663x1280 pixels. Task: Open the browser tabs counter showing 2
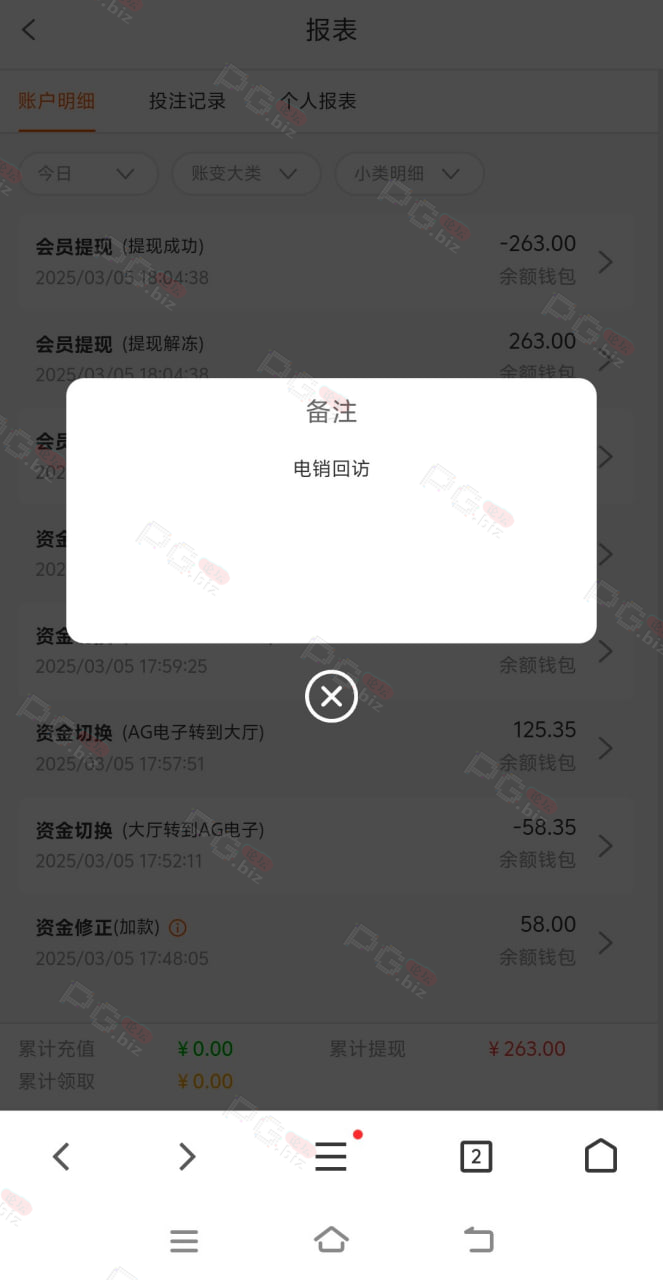click(476, 1157)
